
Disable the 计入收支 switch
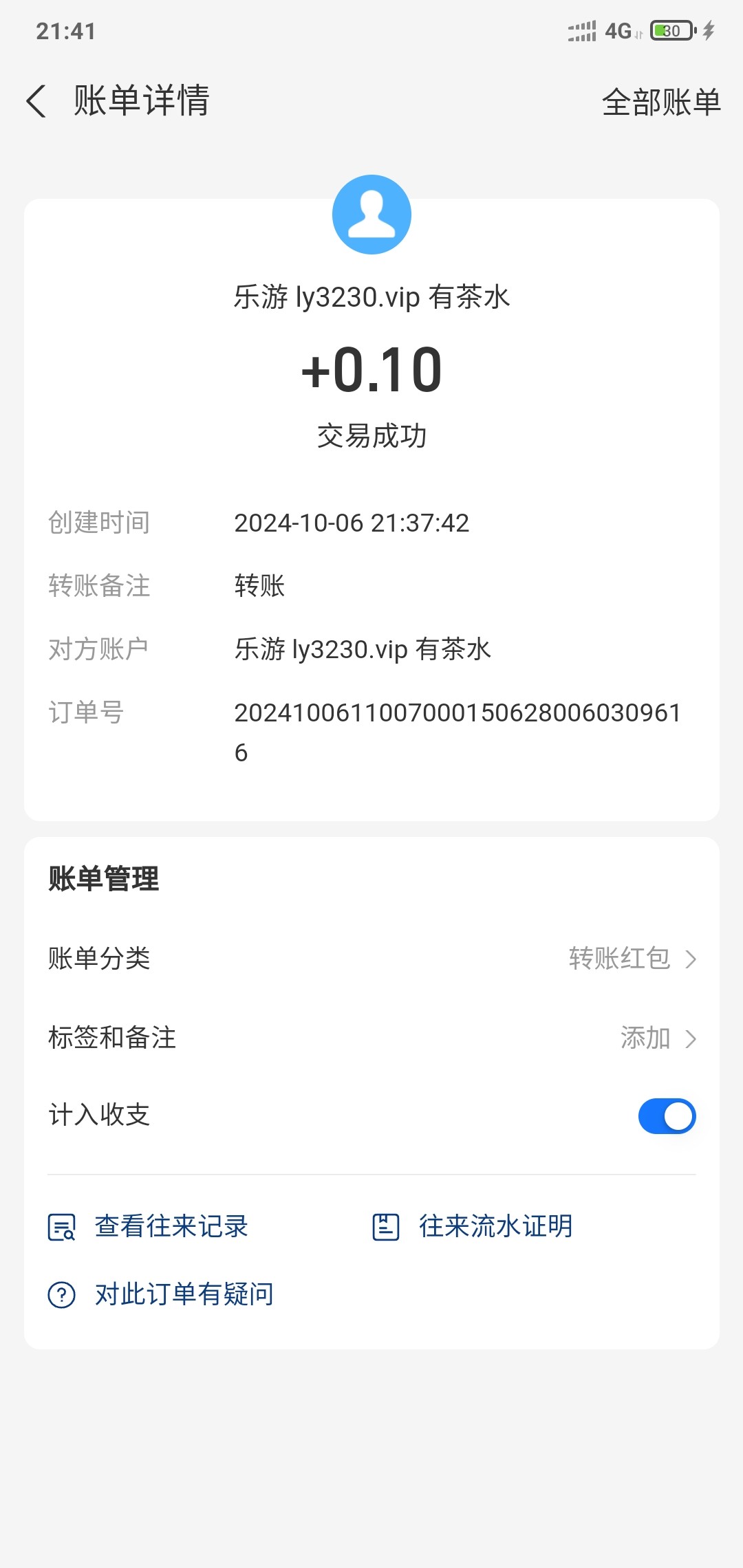pyautogui.click(x=667, y=1115)
